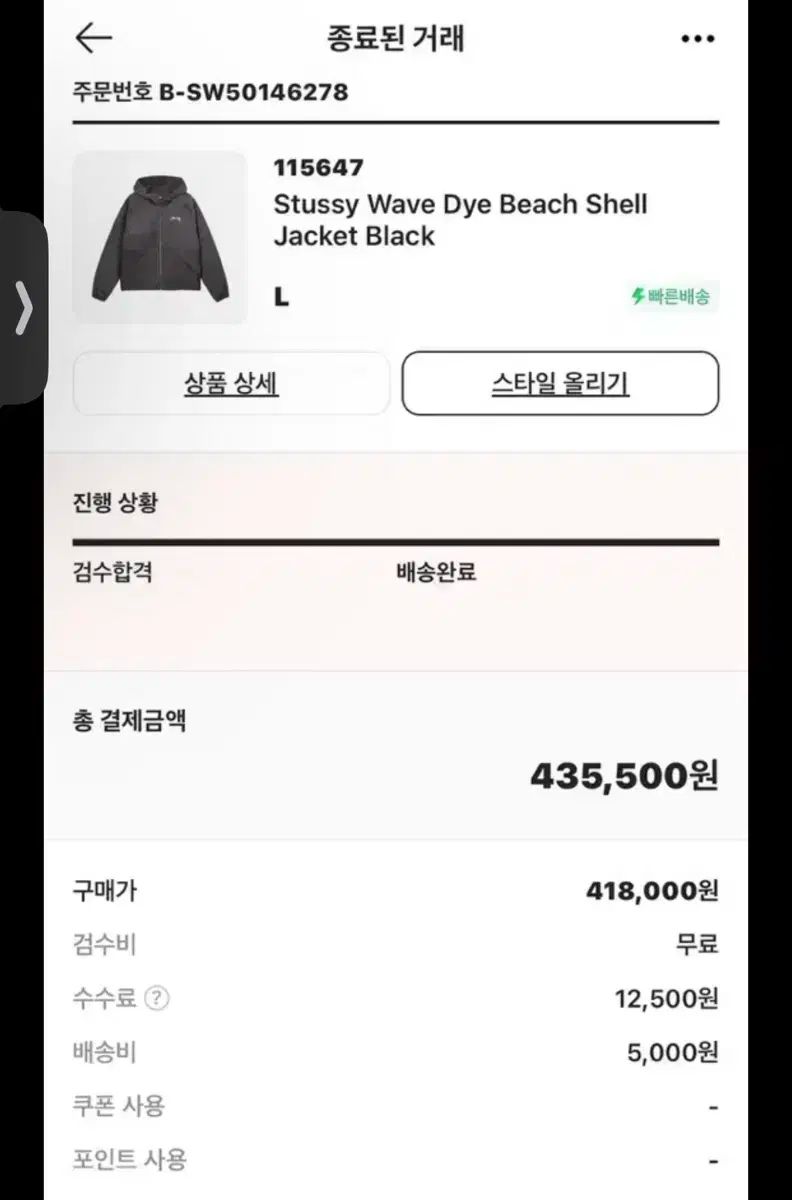Screen dimensions: 792x1200
Task: Open the Stussy jacket product image
Action: click(160, 237)
